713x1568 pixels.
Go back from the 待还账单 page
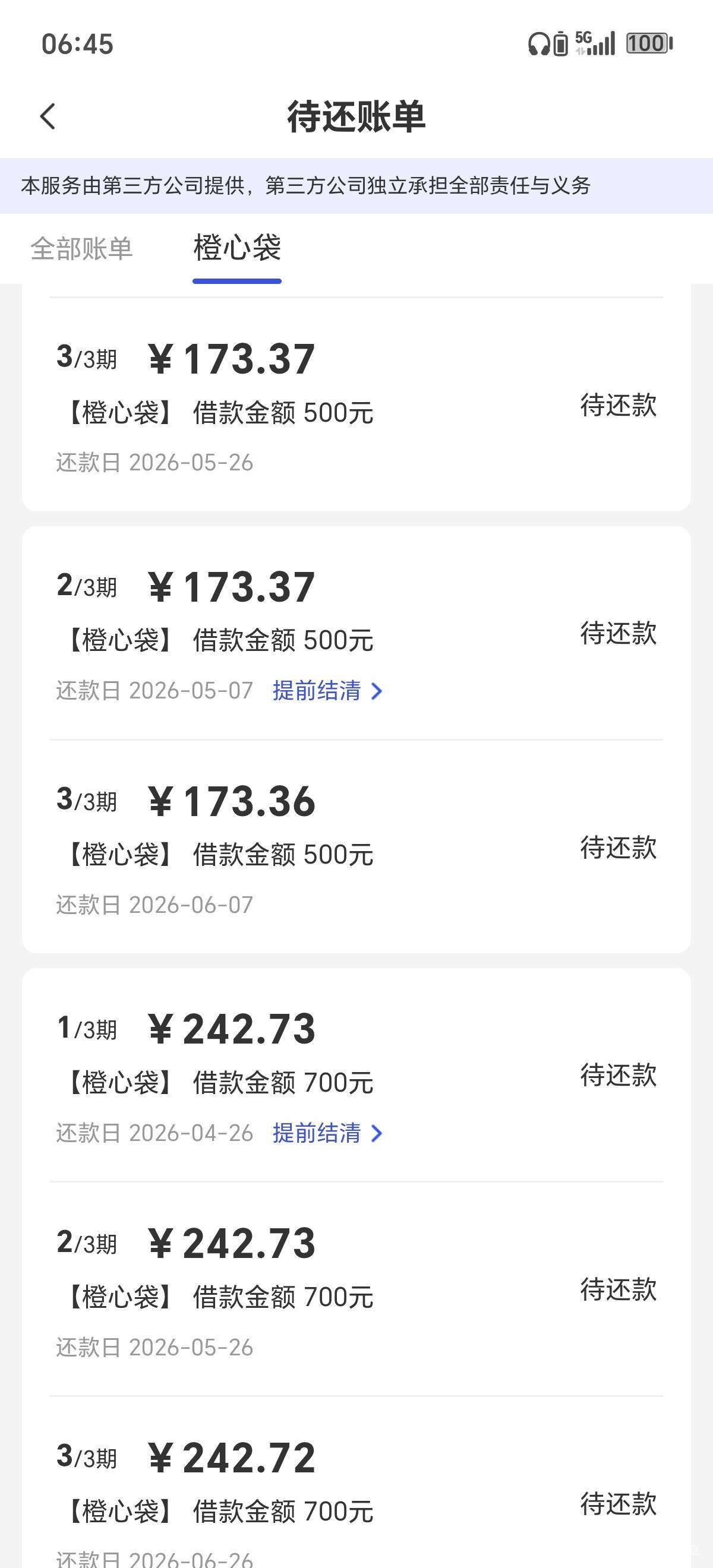pyautogui.click(x=48, y=116)
